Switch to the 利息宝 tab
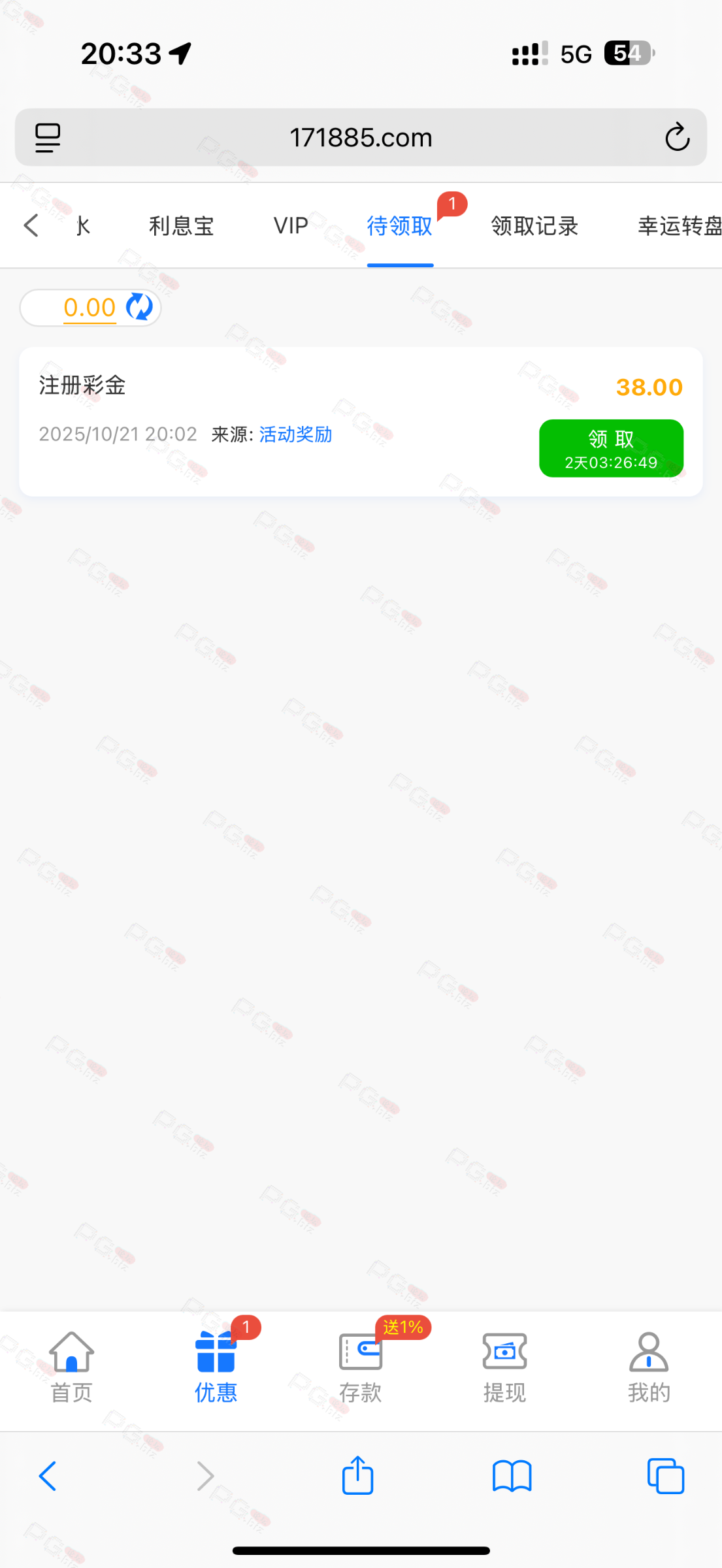 (x=181, y=226)
